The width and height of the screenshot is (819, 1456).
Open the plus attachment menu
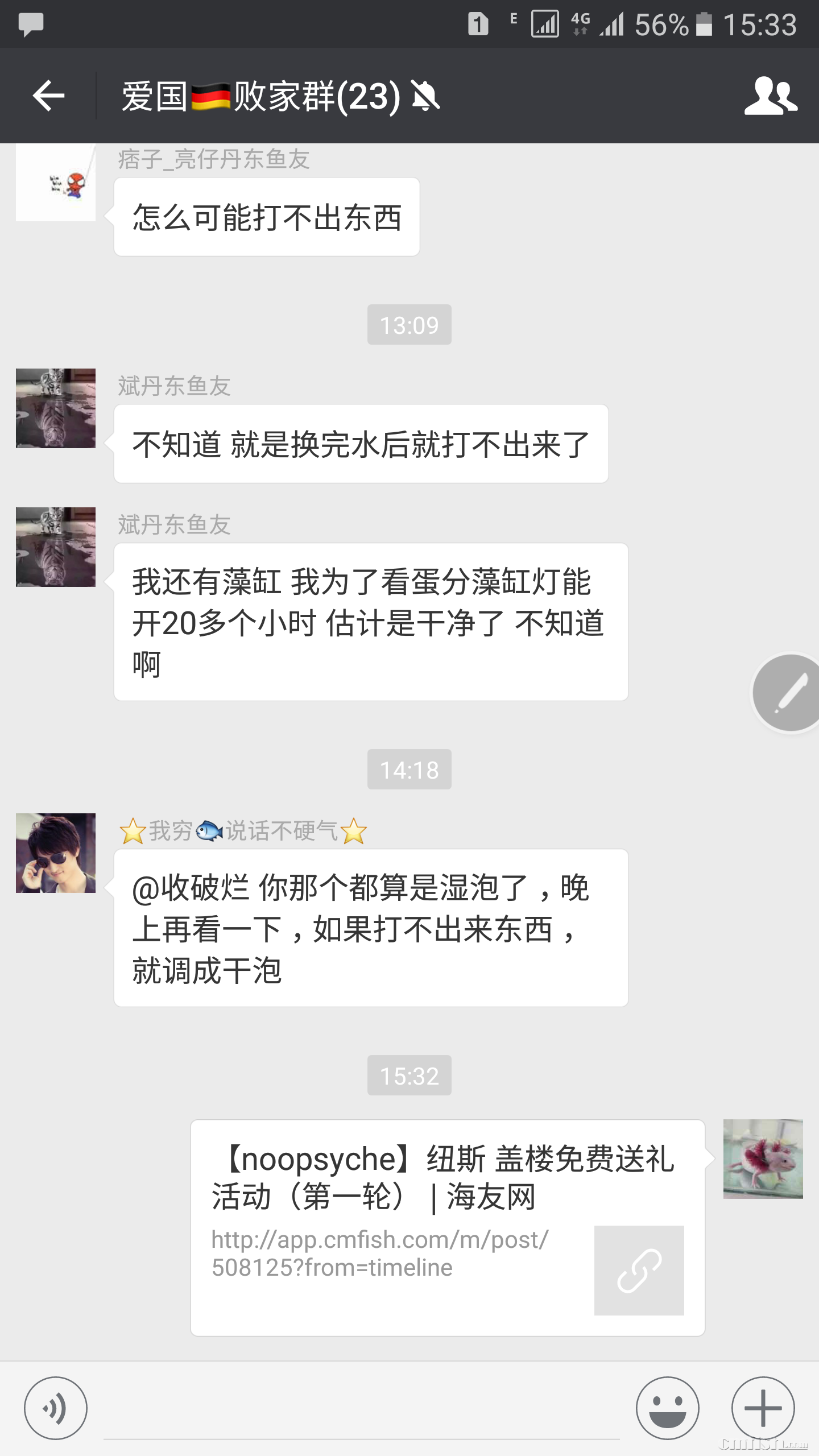click(763, 1408)
